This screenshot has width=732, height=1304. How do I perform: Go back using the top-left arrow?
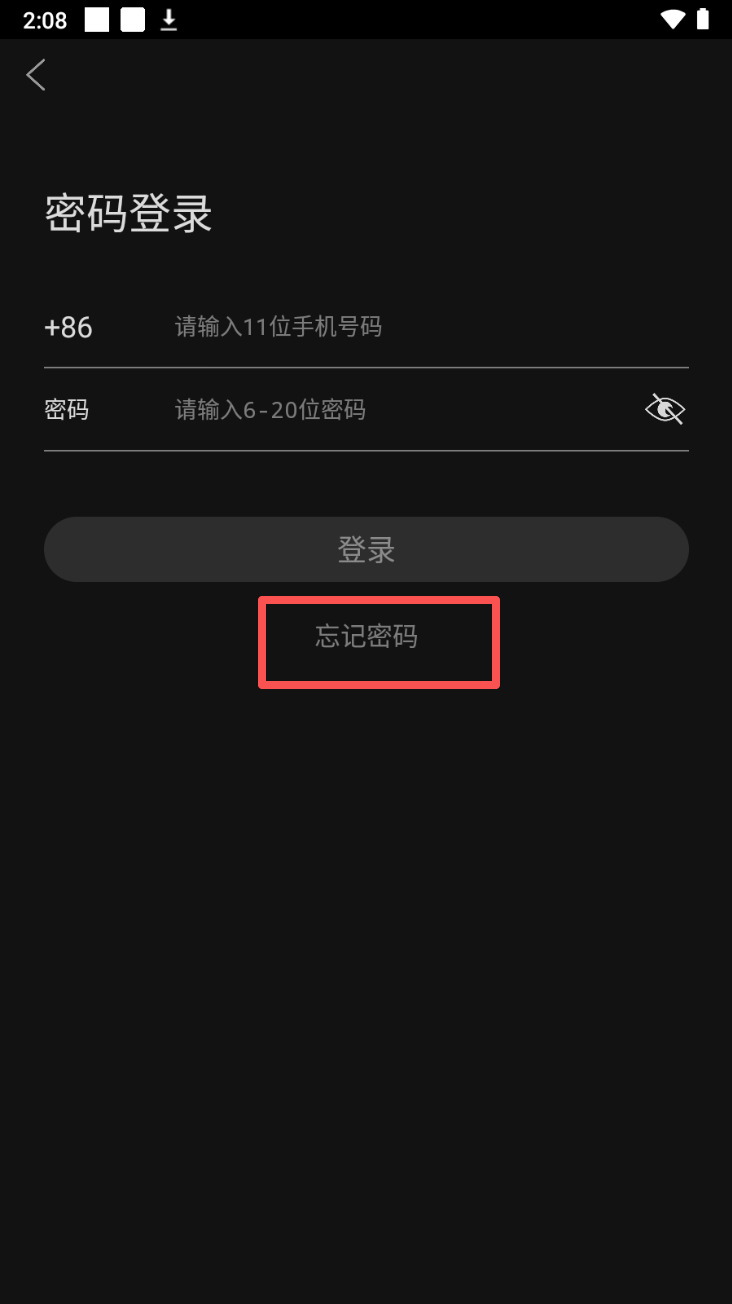(36, 75)
